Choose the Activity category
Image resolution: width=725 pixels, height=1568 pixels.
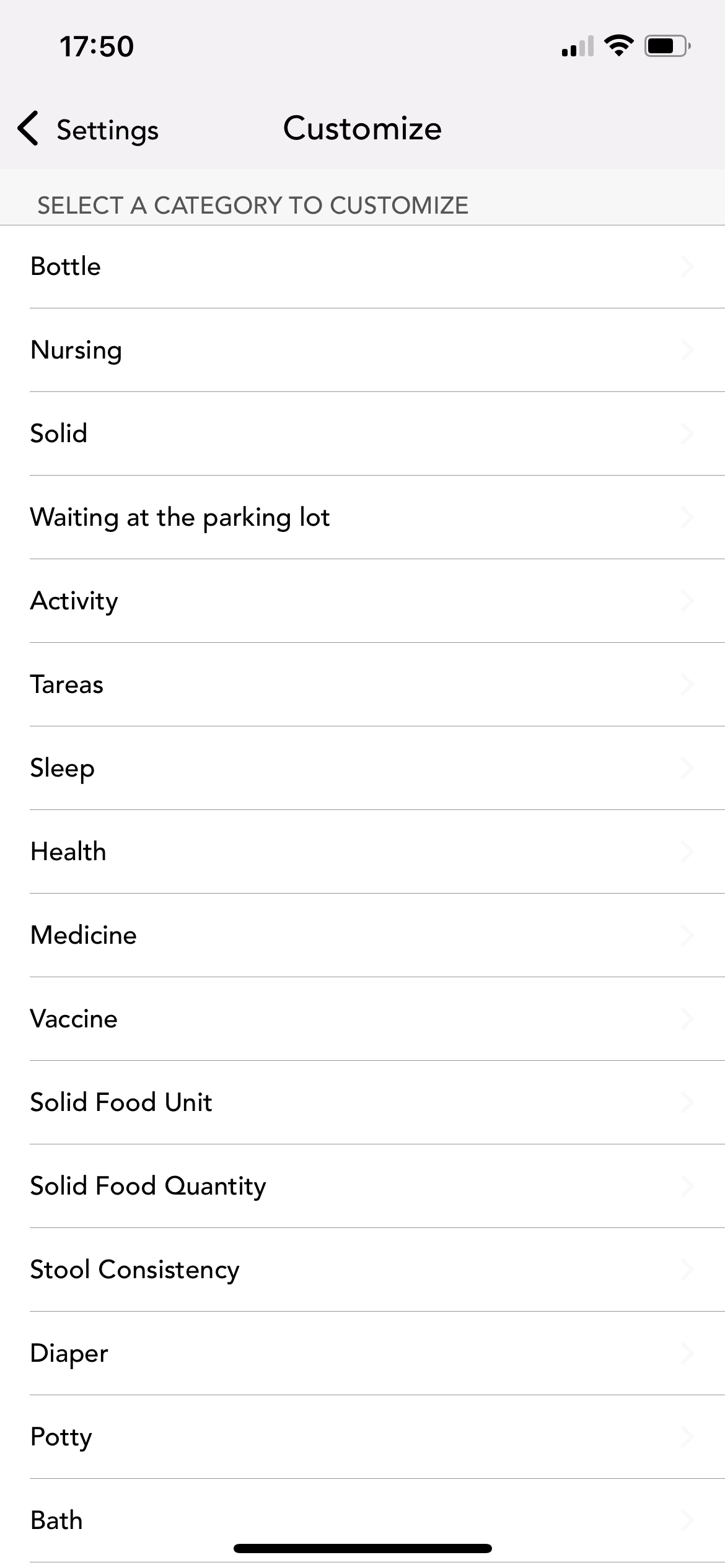tap(362, 601)
